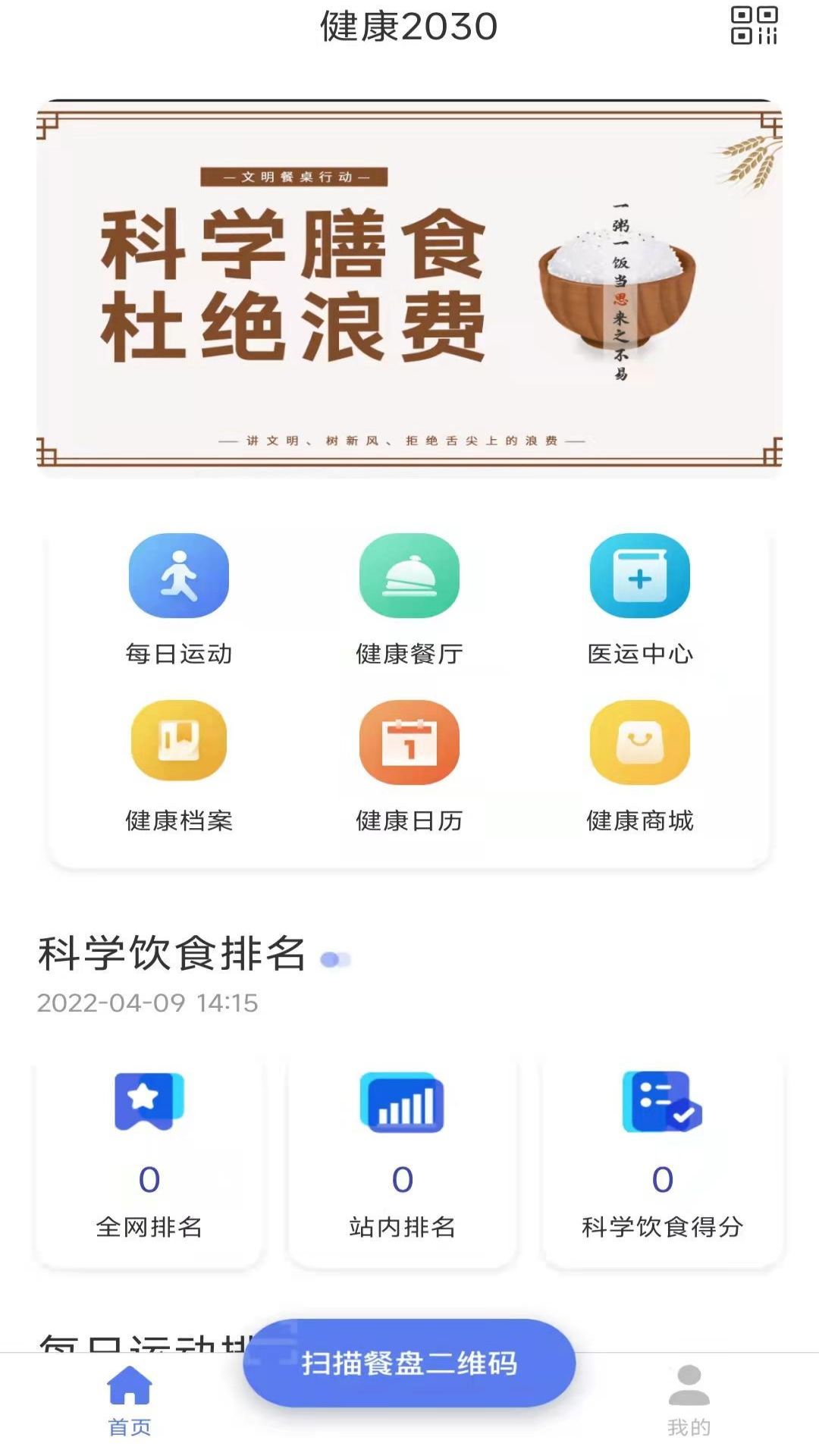Open 每日运动 daily exercise

click(x=179, y=599)
